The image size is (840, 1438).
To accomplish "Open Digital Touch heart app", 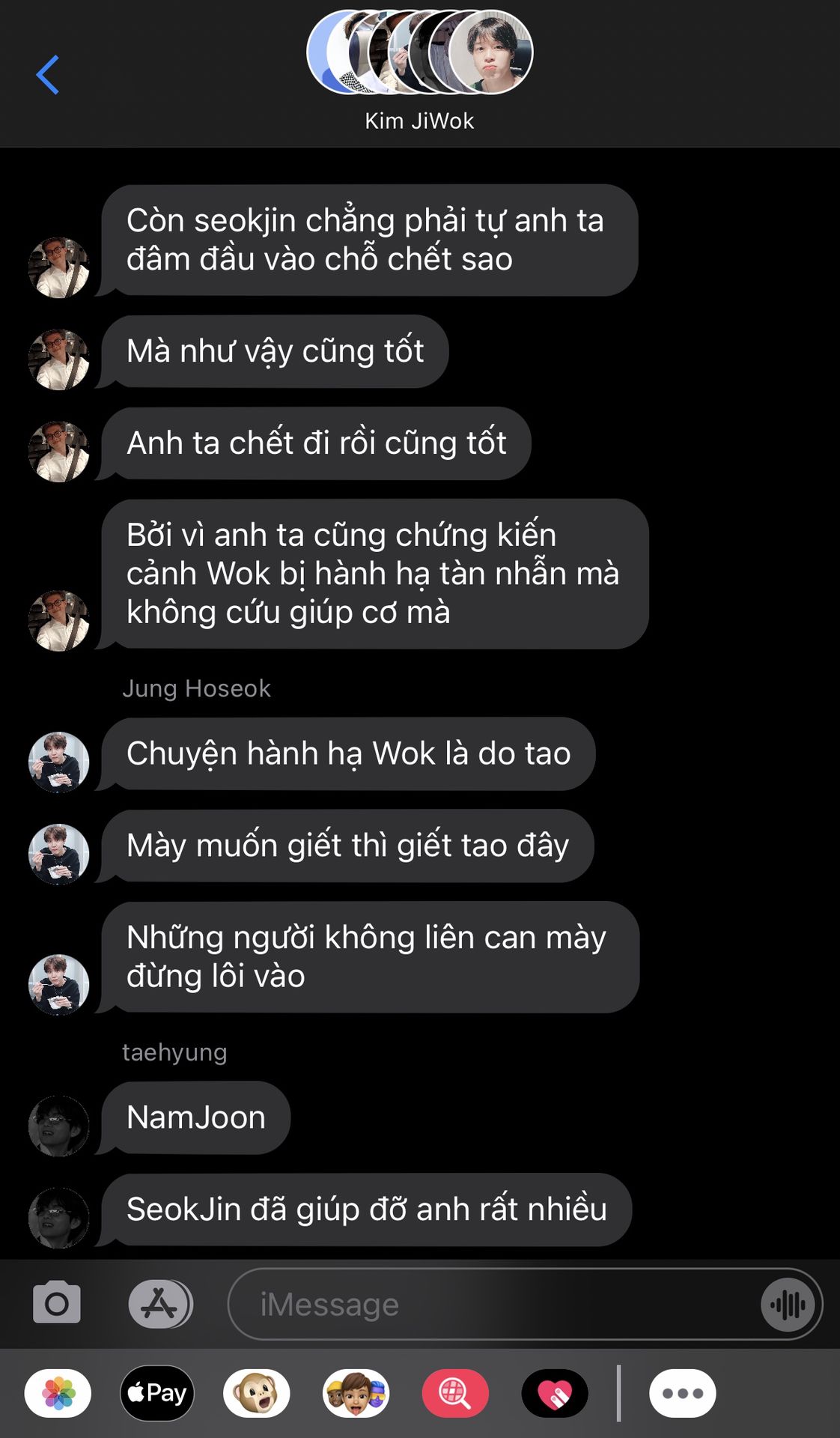I will coord(555,1393).
